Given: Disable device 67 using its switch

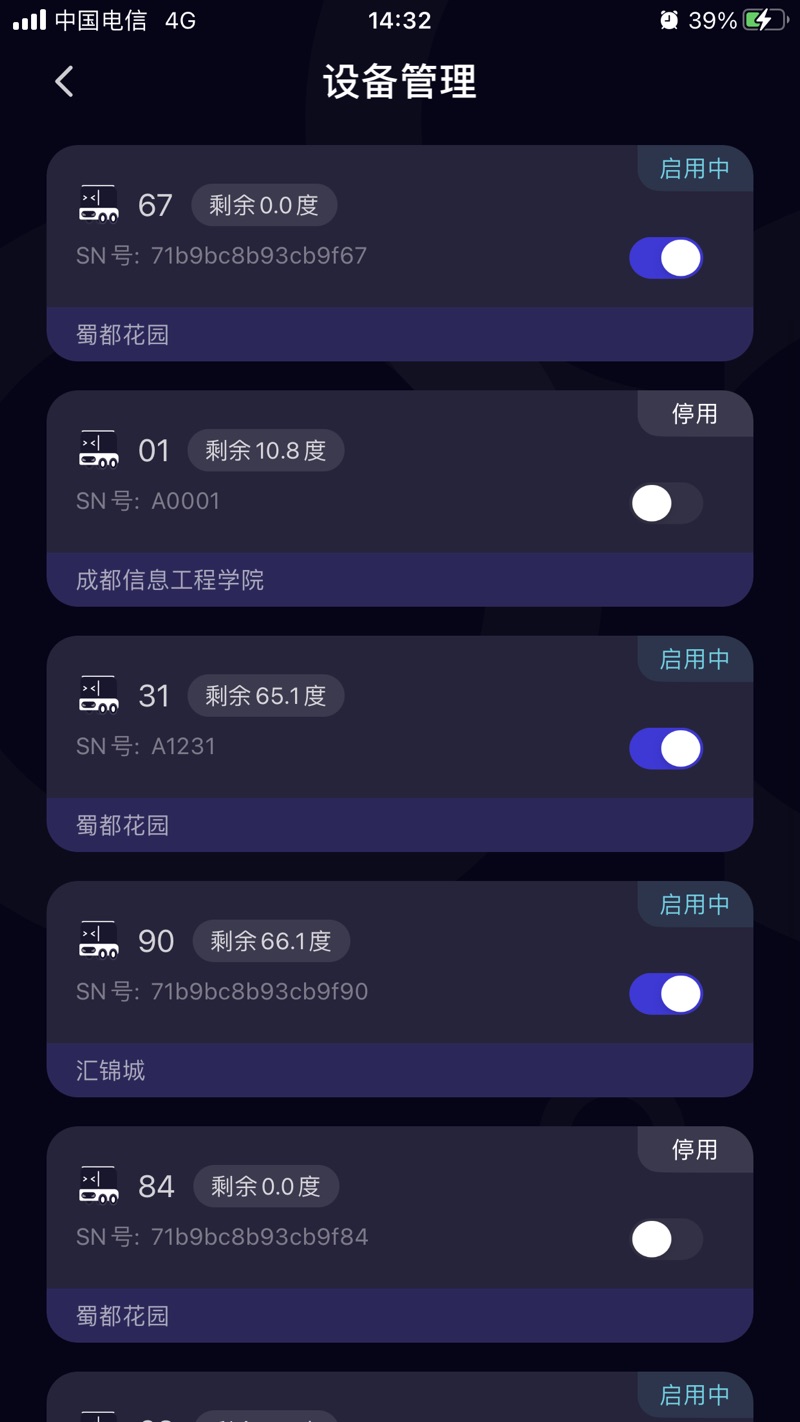Looking at the screenshot, I should click(x=666, y=257).
